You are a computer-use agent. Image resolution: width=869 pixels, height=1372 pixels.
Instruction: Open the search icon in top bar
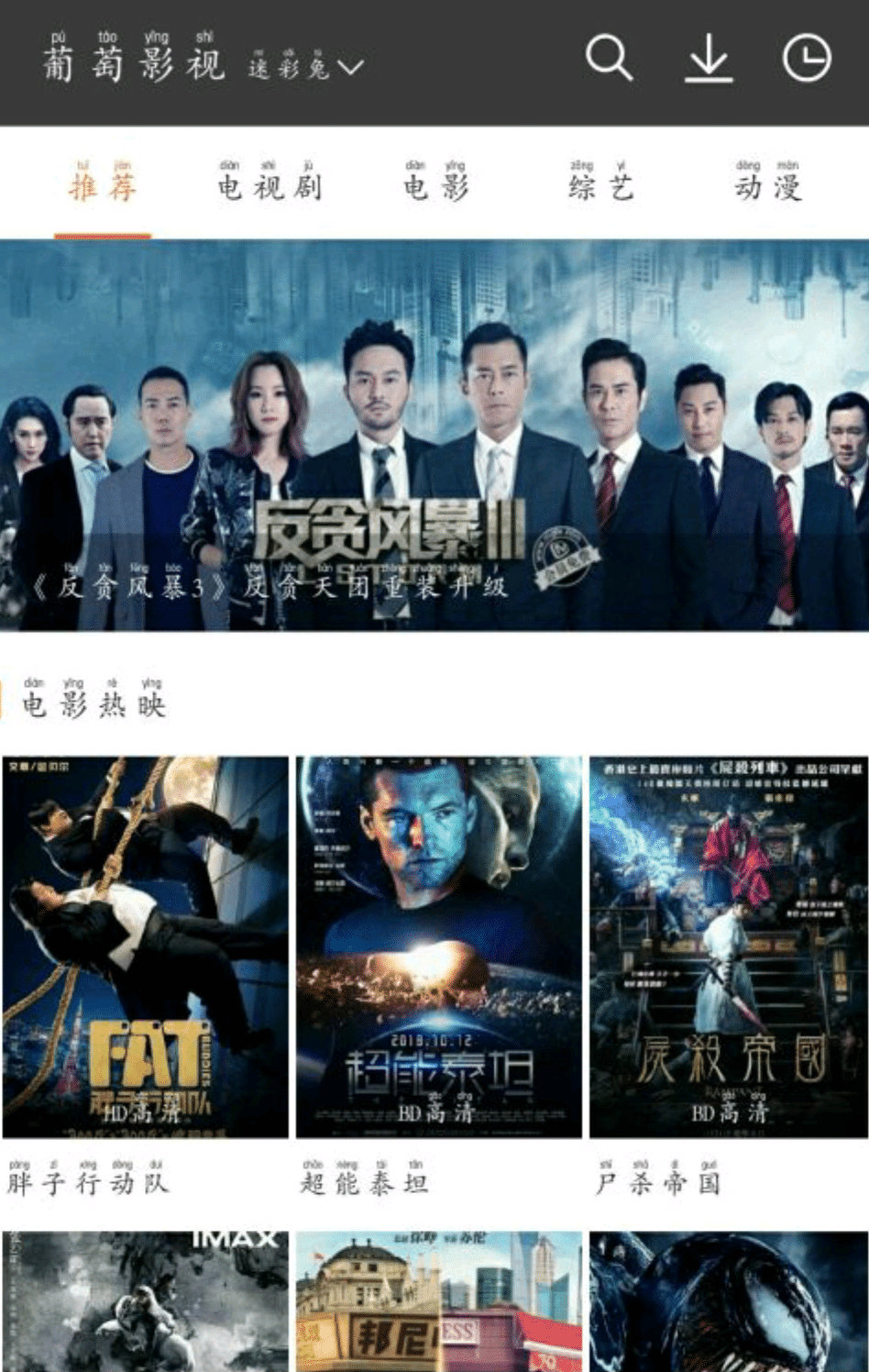[x=608, y=60]
